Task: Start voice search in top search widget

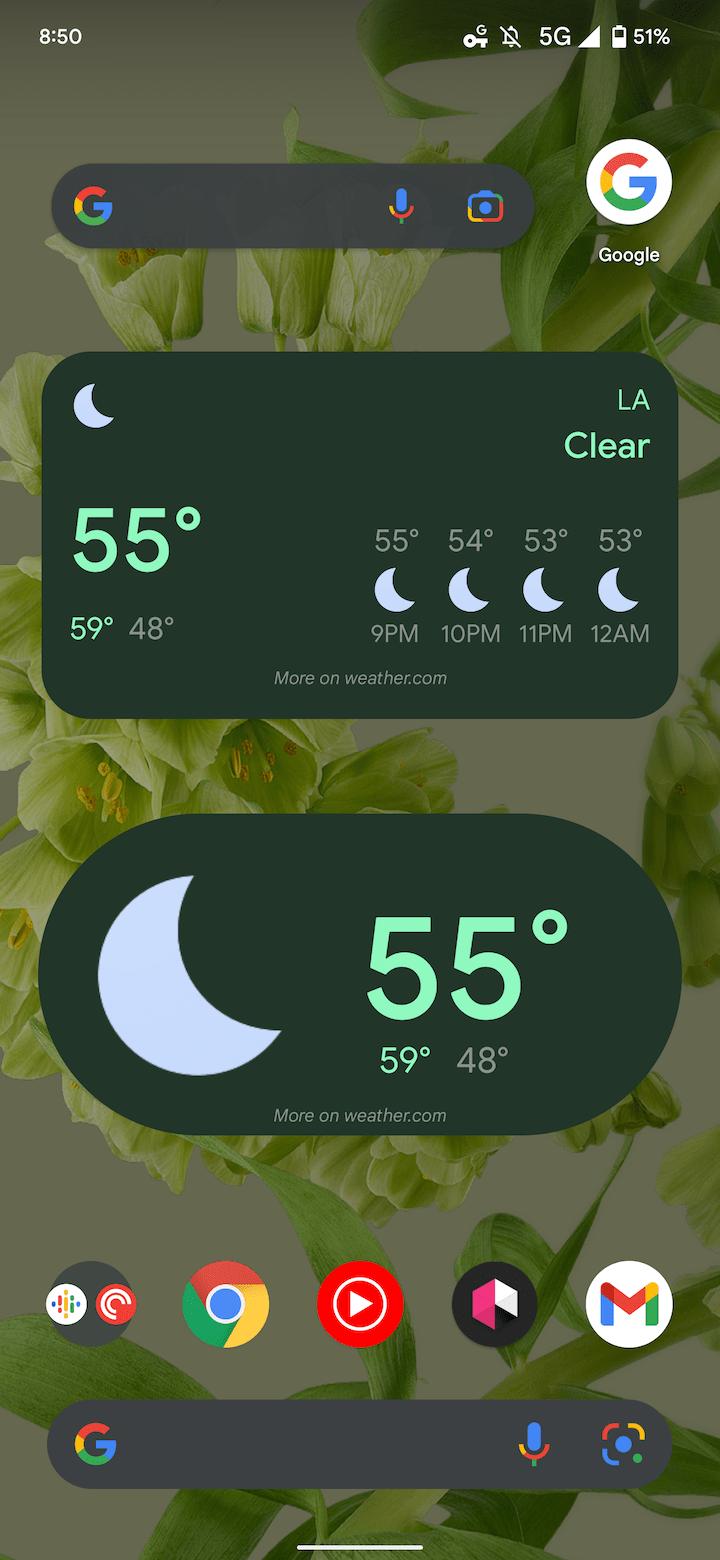Action: tap(401, 207)
